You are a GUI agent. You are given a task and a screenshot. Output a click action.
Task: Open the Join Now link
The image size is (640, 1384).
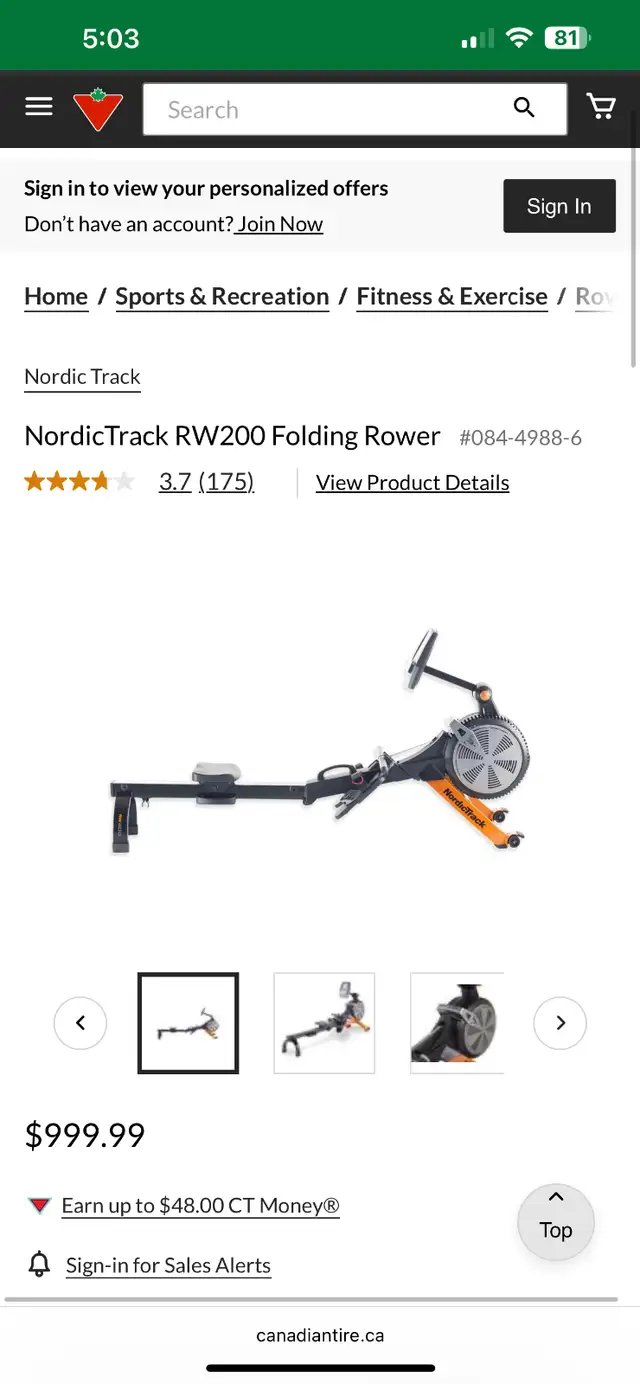[x=279, y=224]
